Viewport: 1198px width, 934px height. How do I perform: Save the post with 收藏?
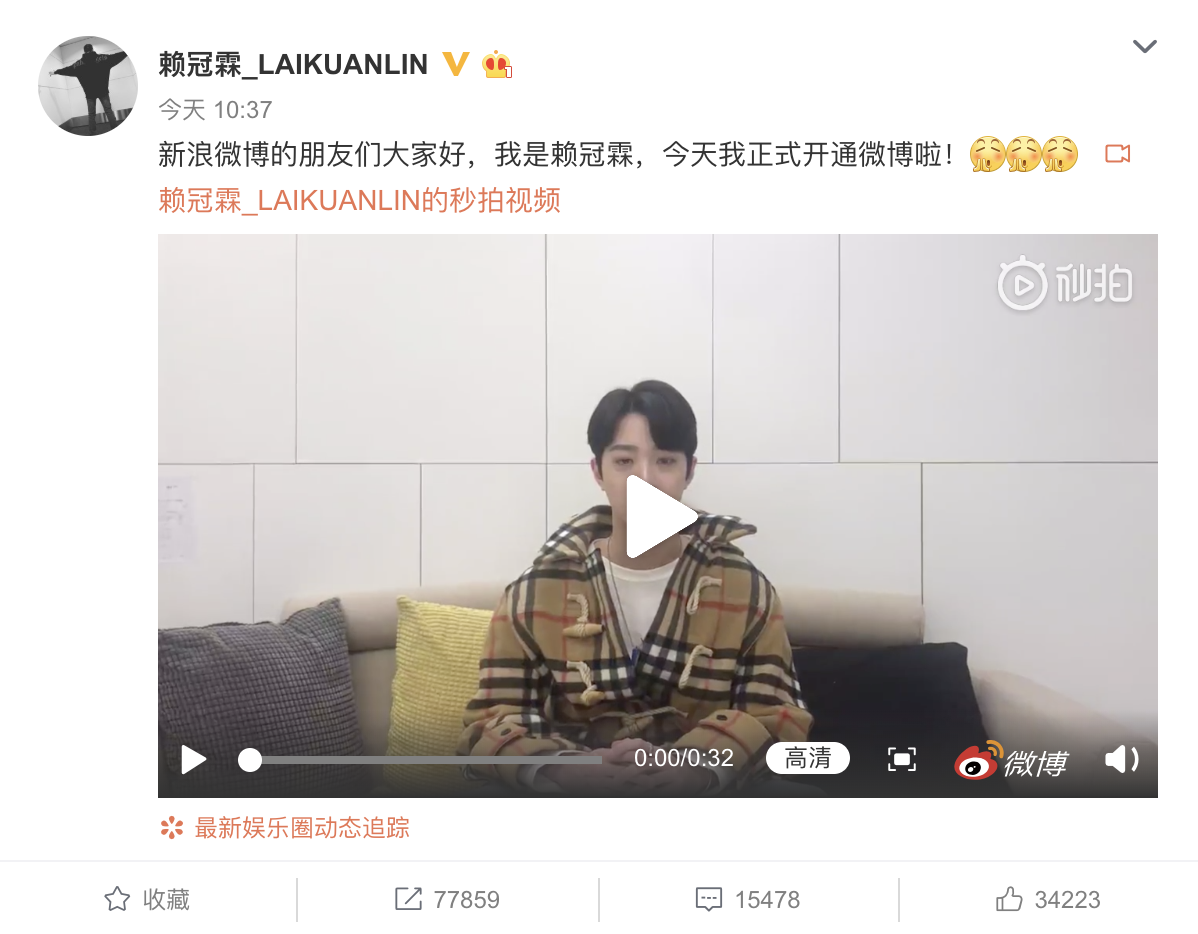pyautogui.click(x=148, y=900)
